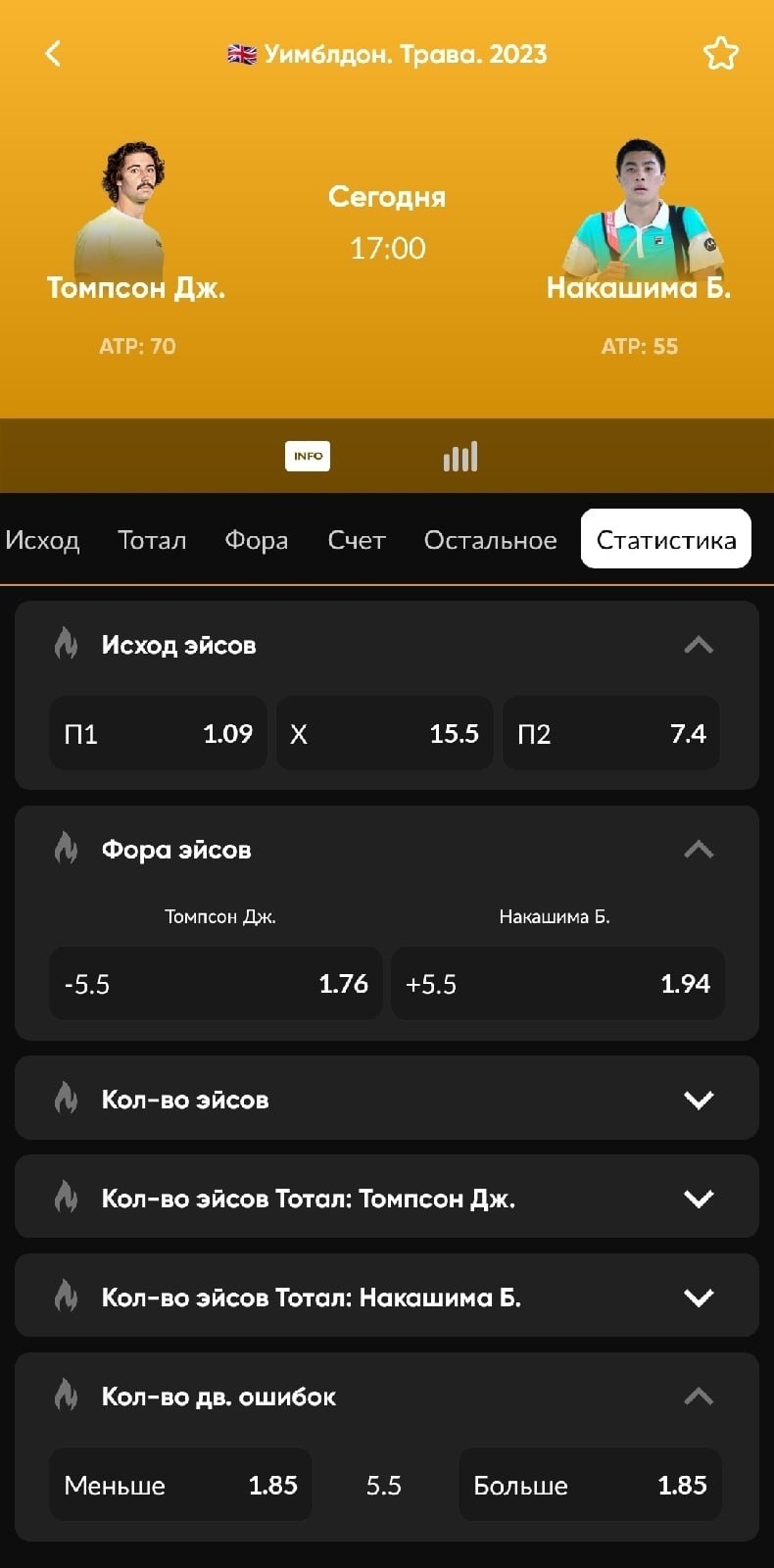
Task: Select П1 odds 1.09 in Исход эйсов
Action: click(x=158, y=733)
